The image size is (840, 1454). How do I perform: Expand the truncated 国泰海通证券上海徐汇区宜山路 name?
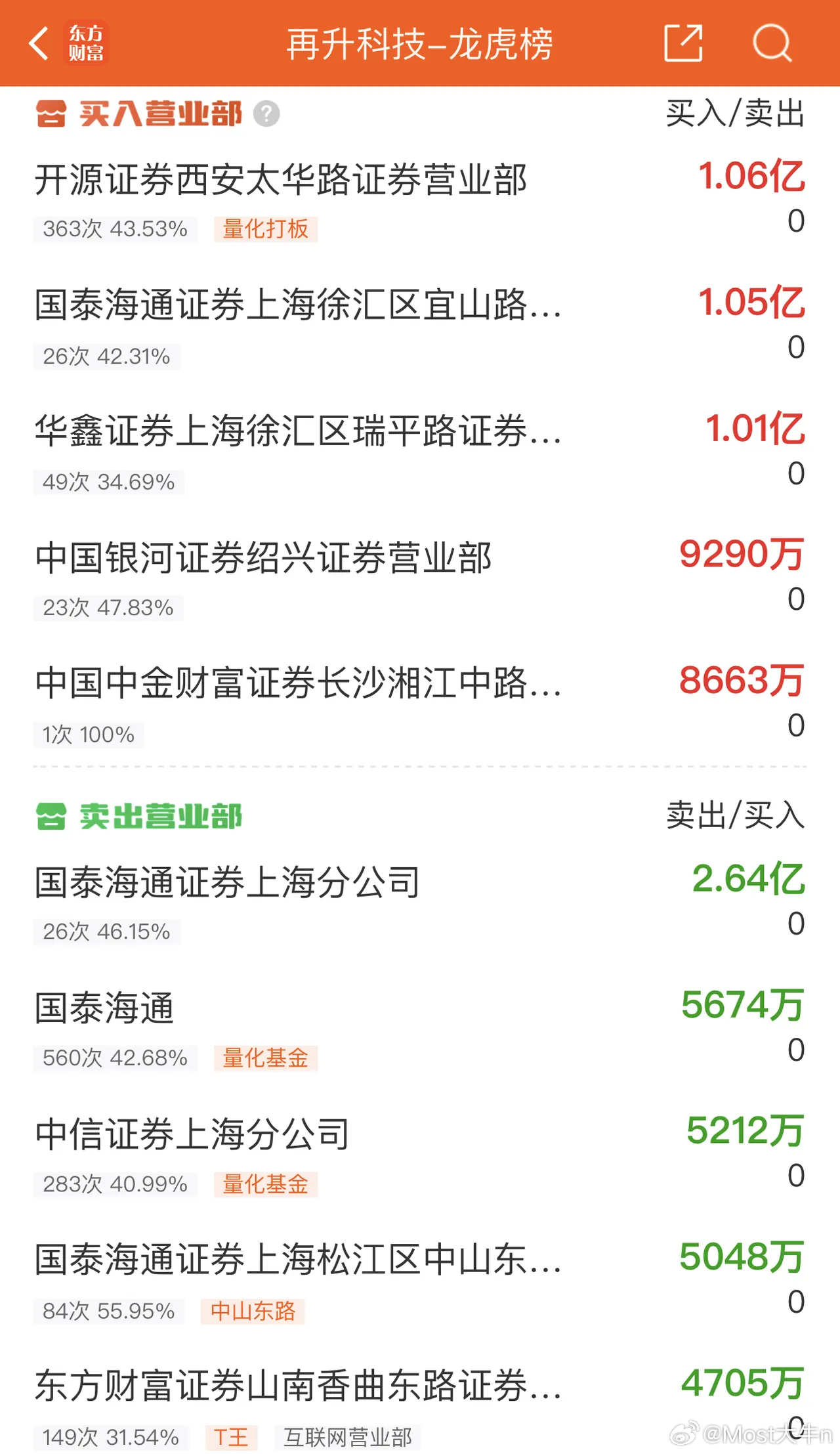point(299,307)
